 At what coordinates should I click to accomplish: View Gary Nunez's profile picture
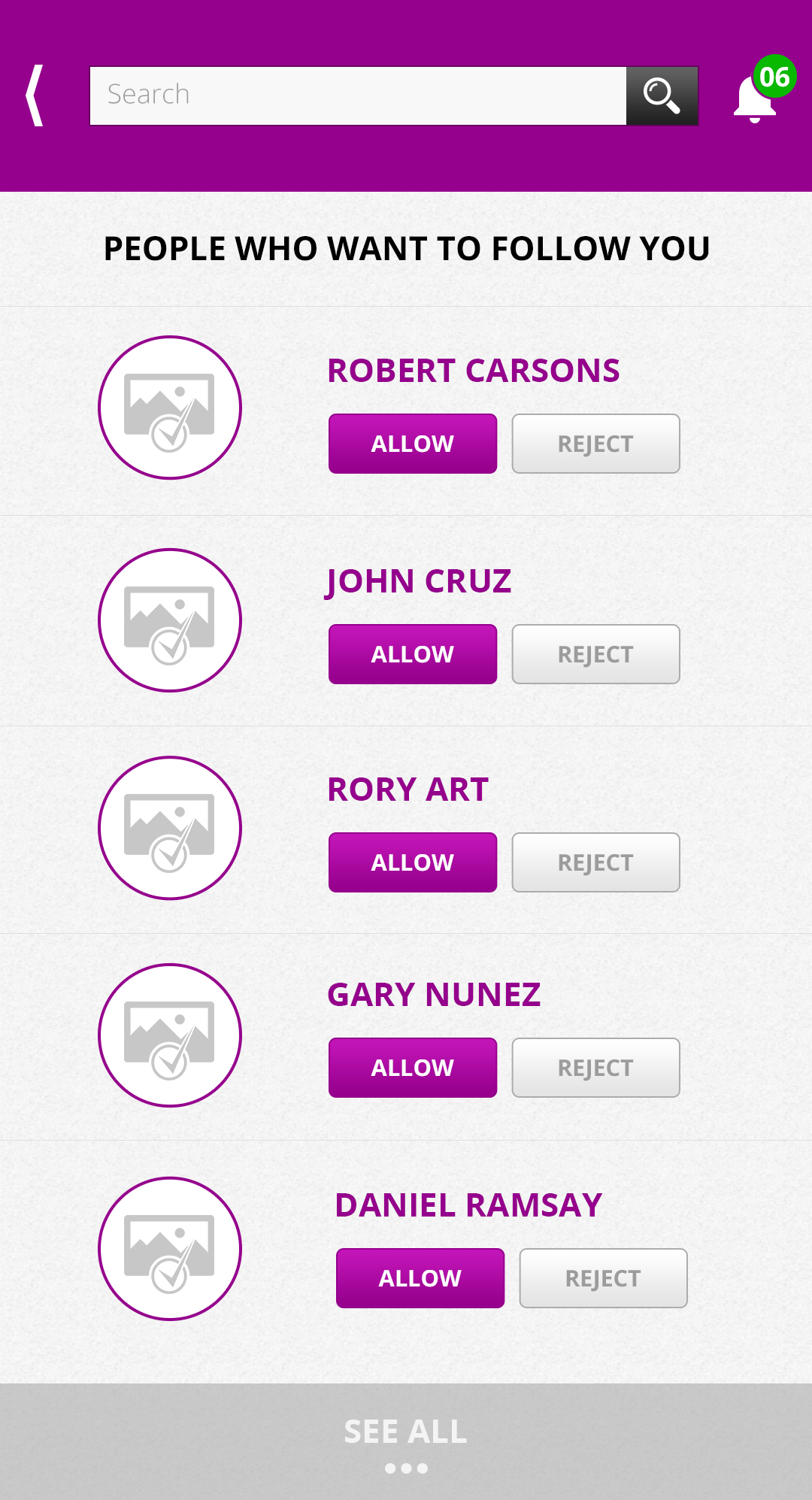(170, 1035)
